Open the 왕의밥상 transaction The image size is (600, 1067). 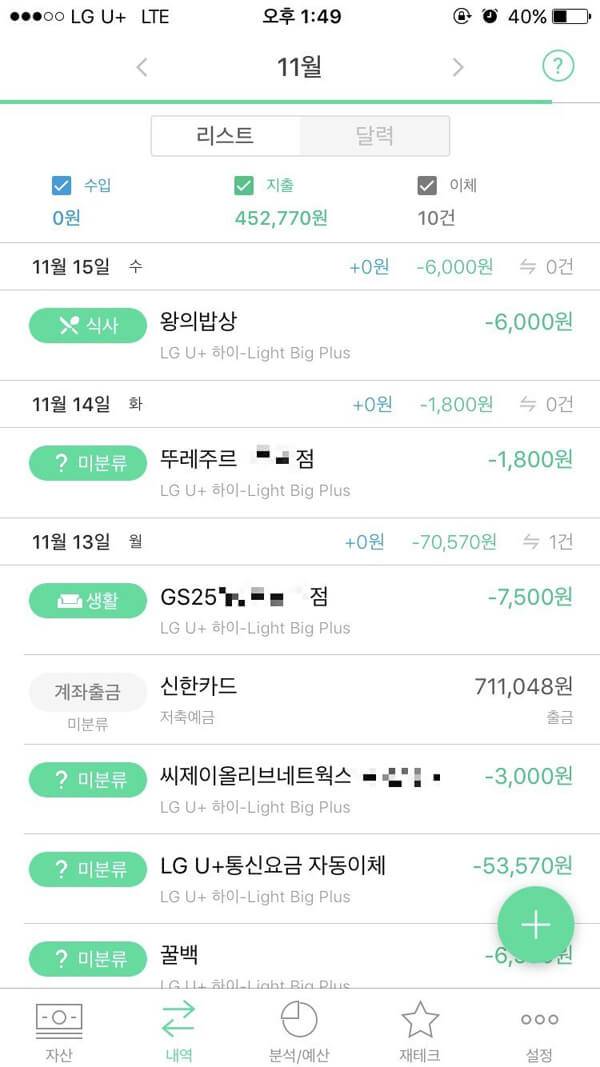point(300,334)
